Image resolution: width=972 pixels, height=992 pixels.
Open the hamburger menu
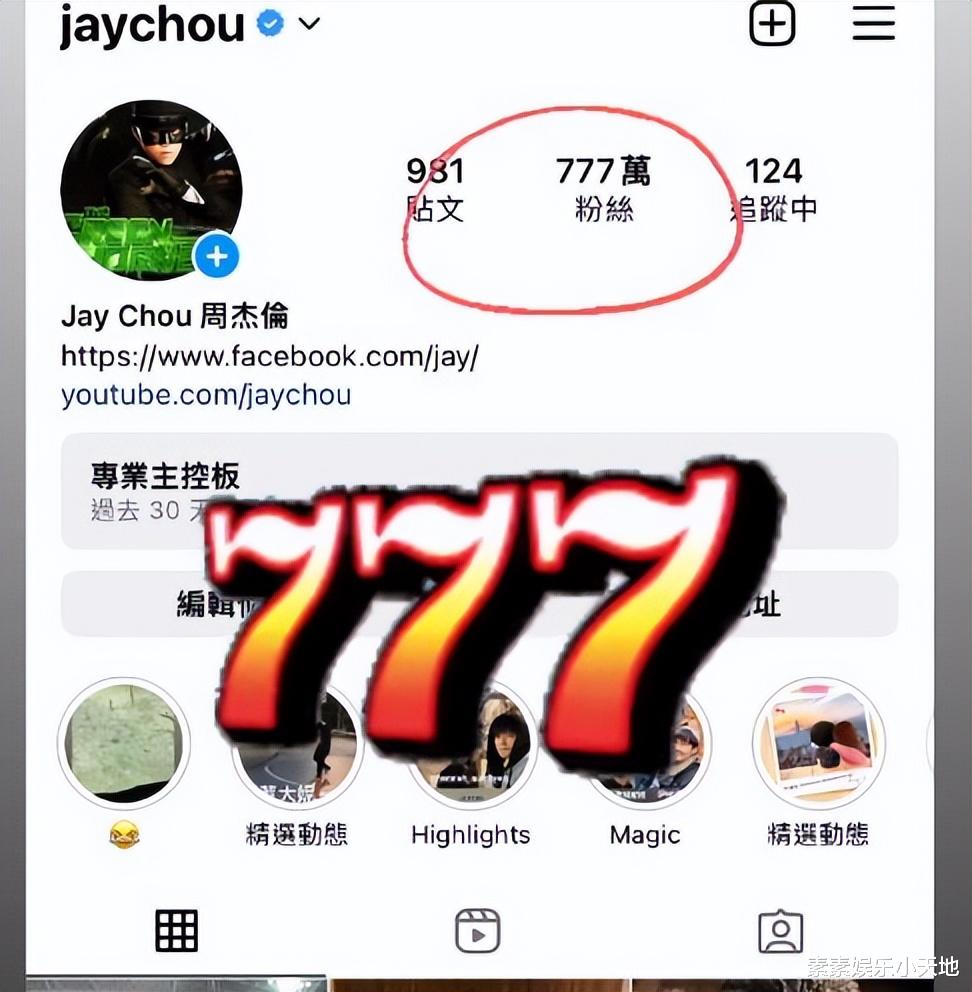point(872,24)
